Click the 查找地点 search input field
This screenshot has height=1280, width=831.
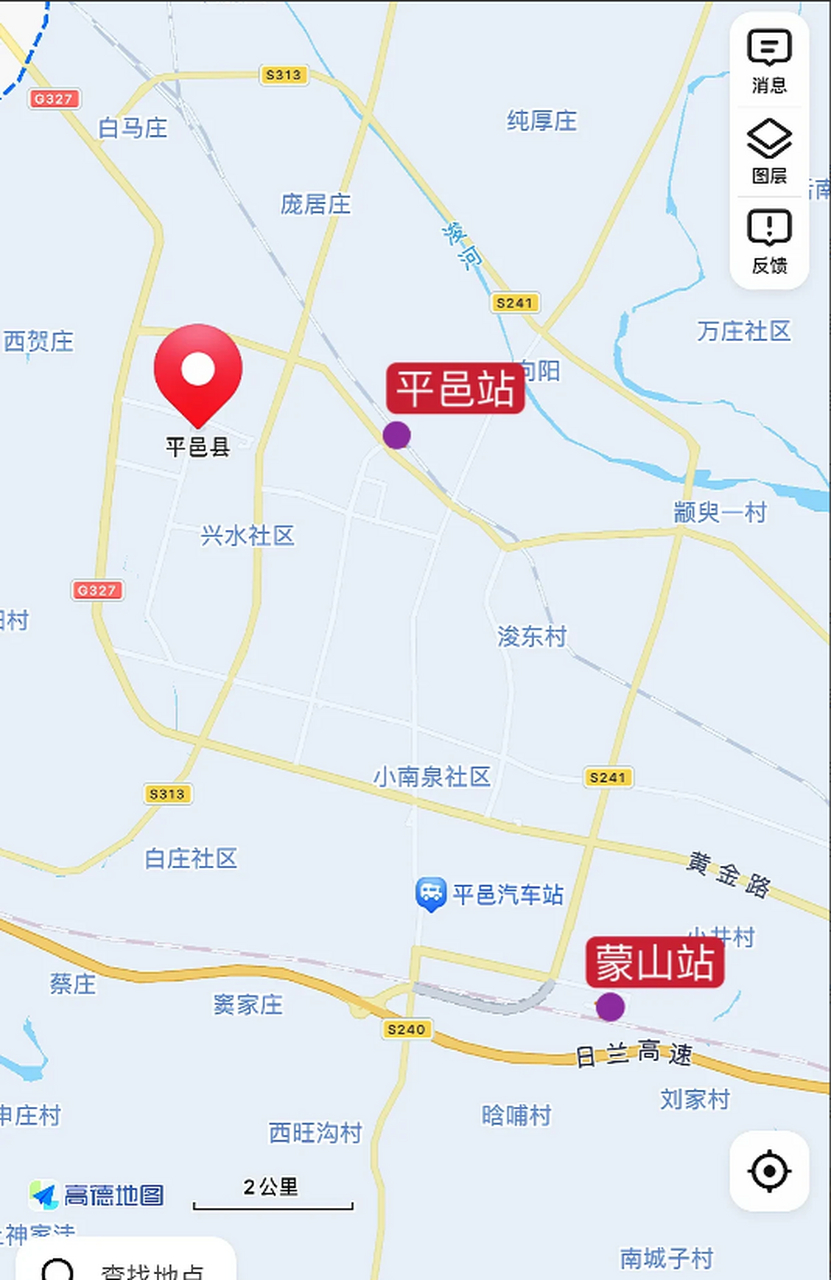click(150, 1271)
